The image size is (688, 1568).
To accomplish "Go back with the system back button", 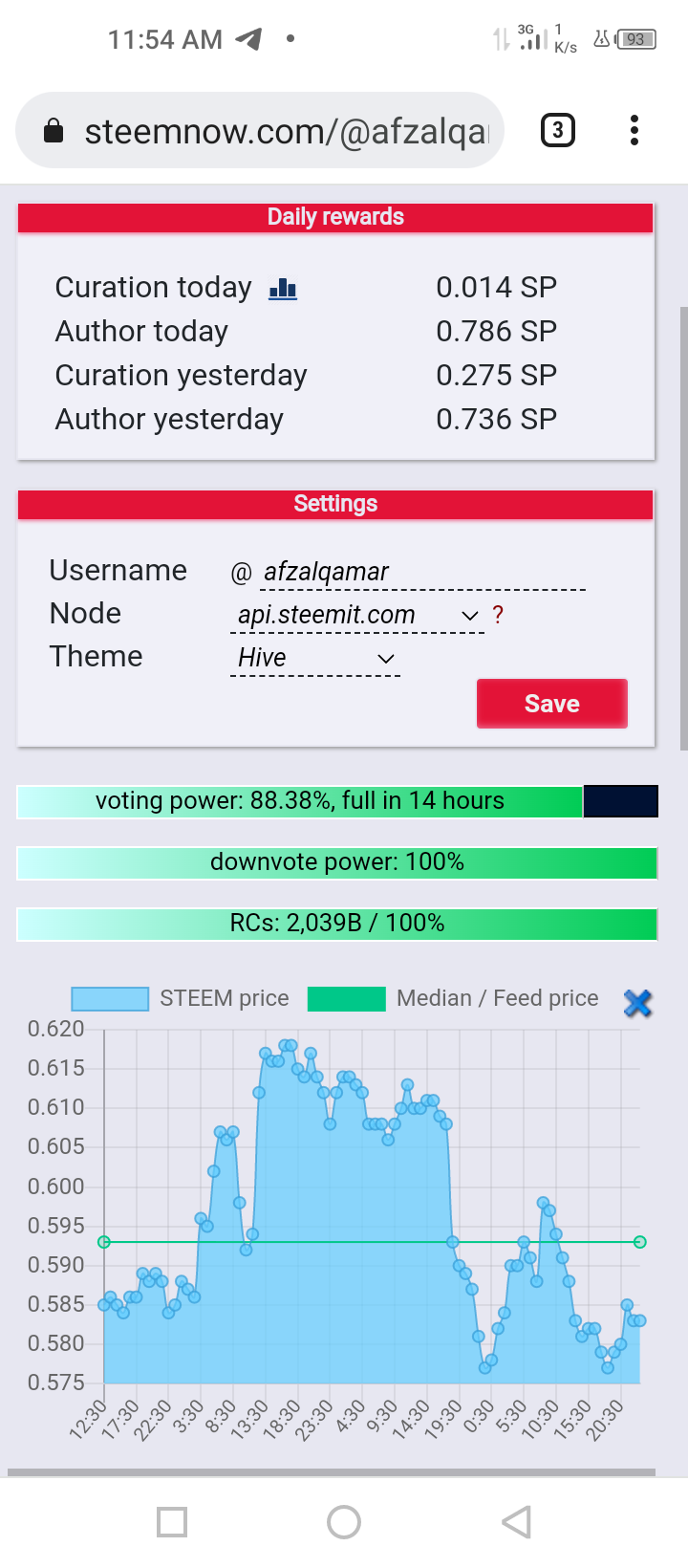I will pyautogui.click(x=516, y=1521).
